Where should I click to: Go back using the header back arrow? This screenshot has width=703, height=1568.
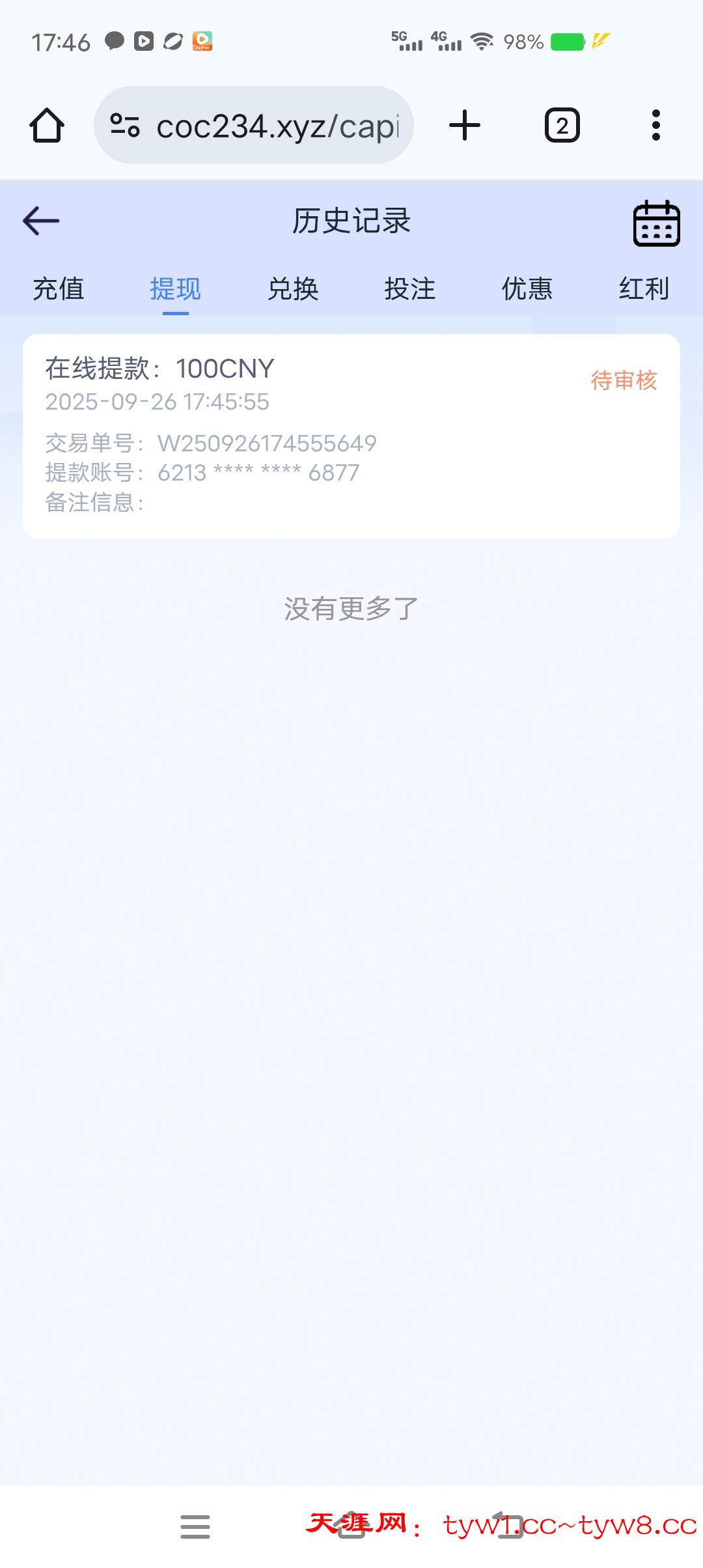click(x=41, y=221)
